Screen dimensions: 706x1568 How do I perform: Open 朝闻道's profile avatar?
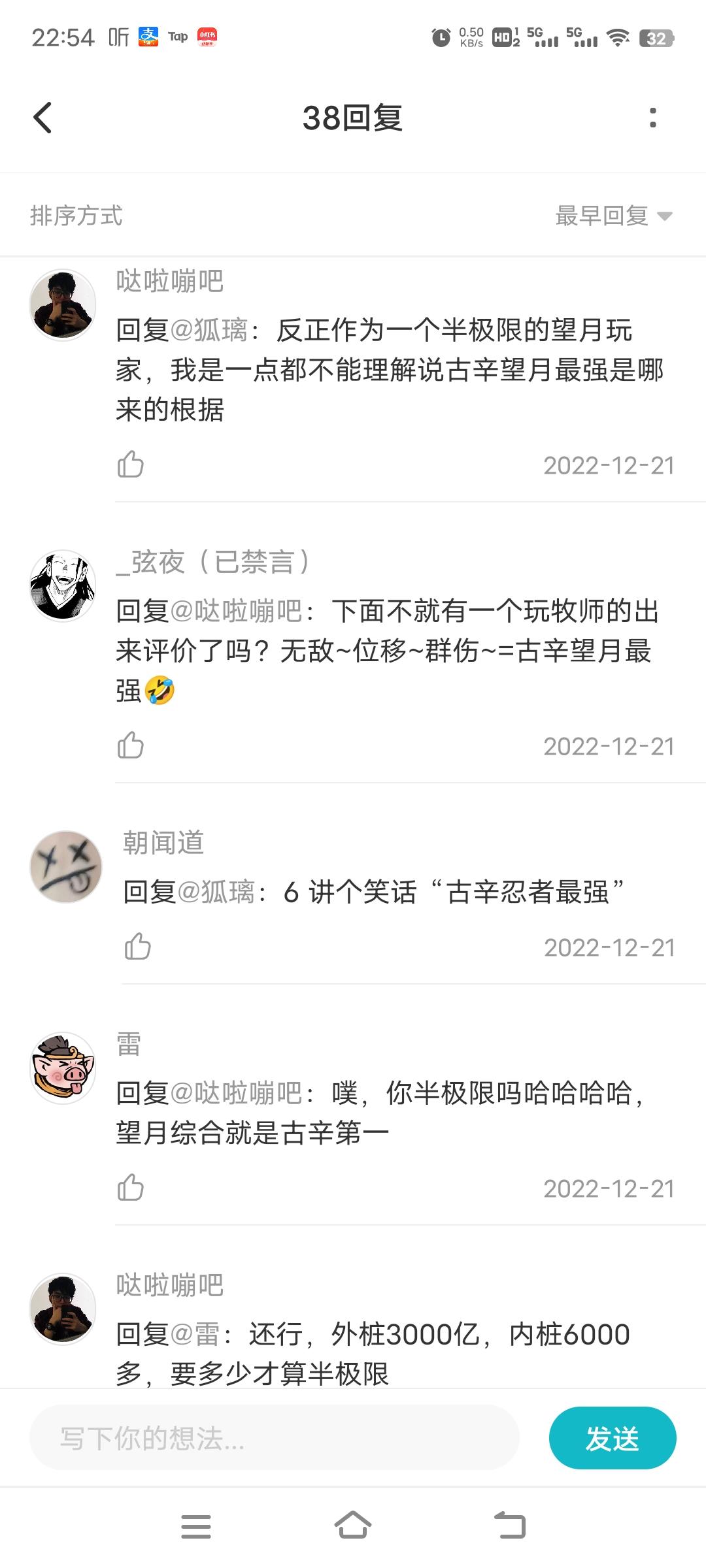pyautogui.click(x=66, y=867)
